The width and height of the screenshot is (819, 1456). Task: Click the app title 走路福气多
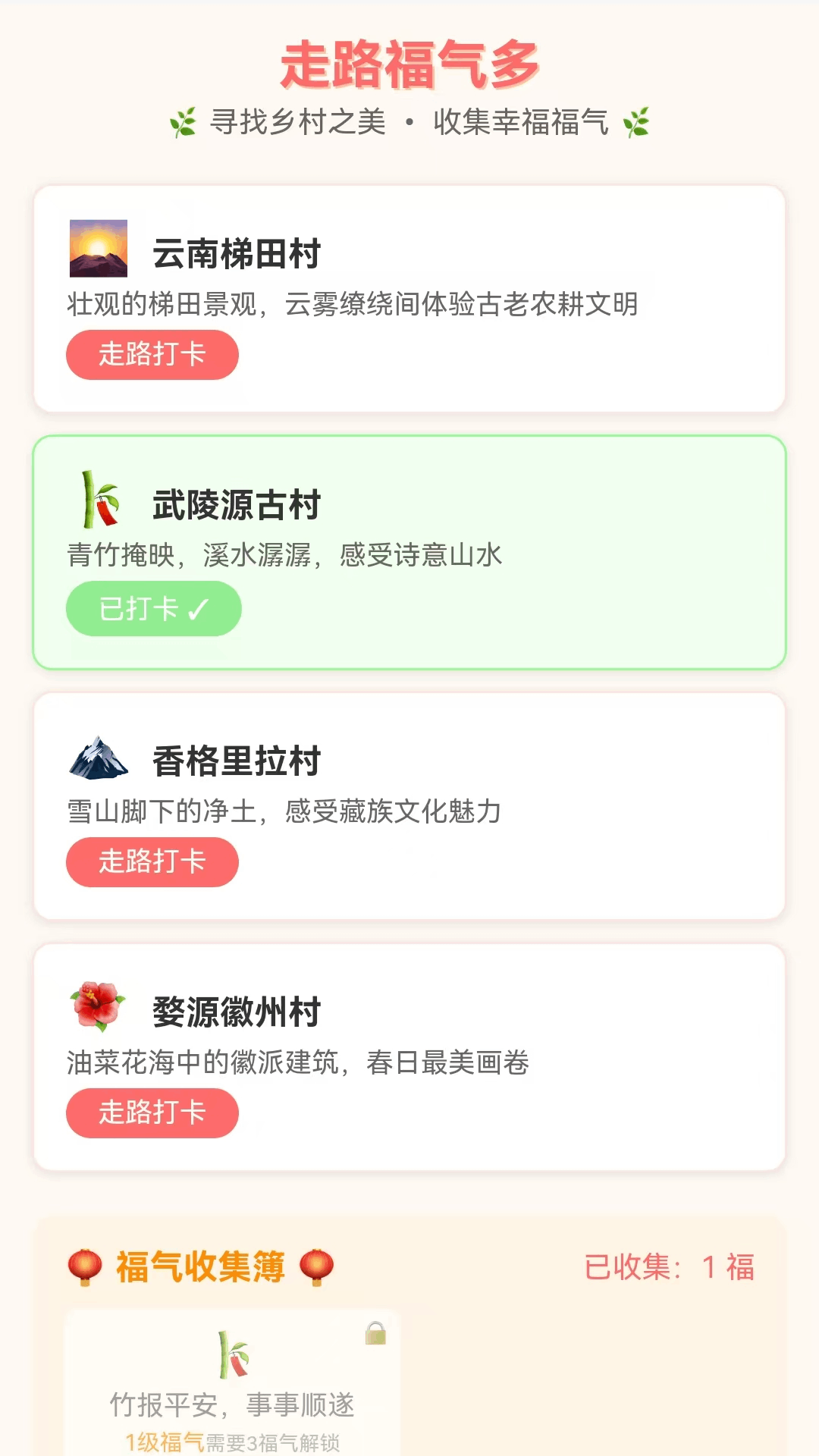[409, 65]
